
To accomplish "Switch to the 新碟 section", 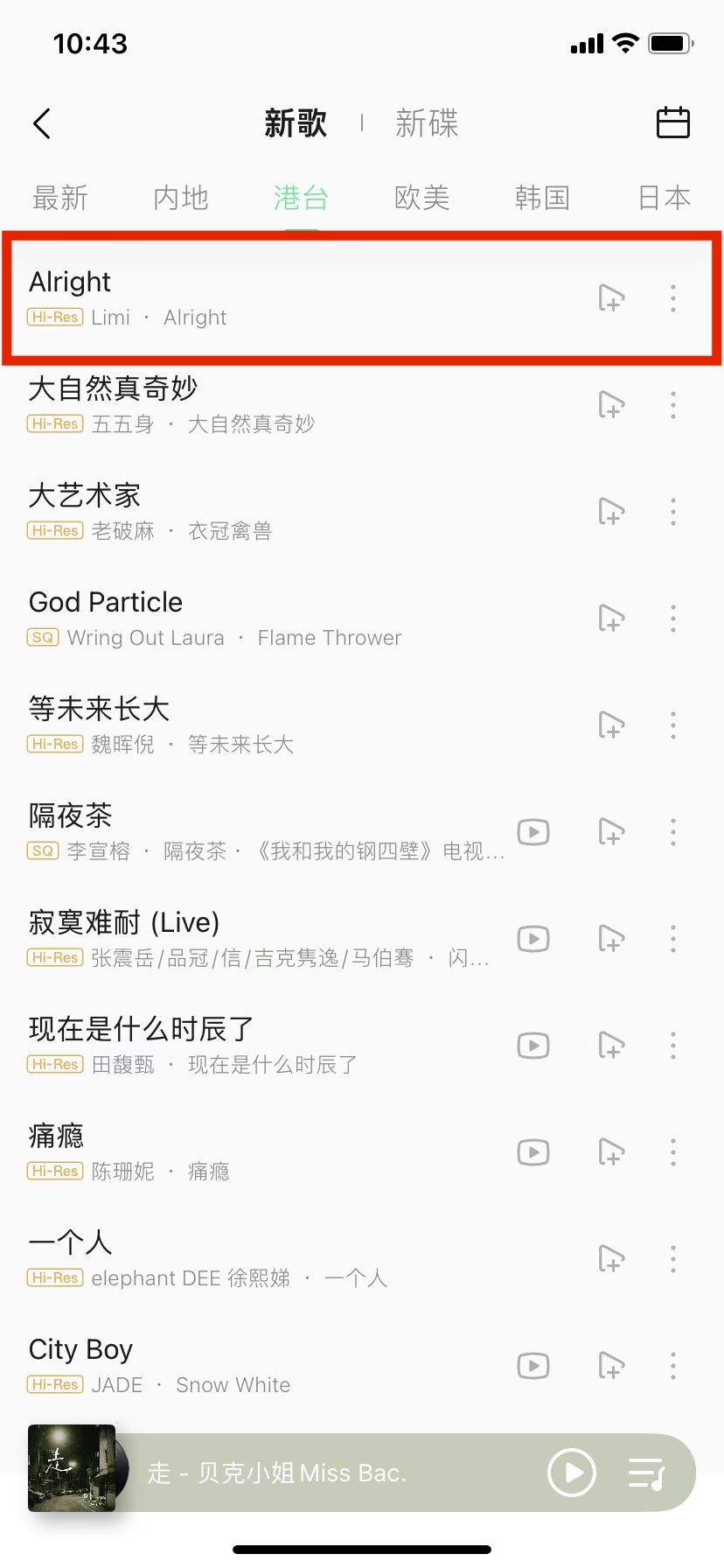I will [427, 123].
